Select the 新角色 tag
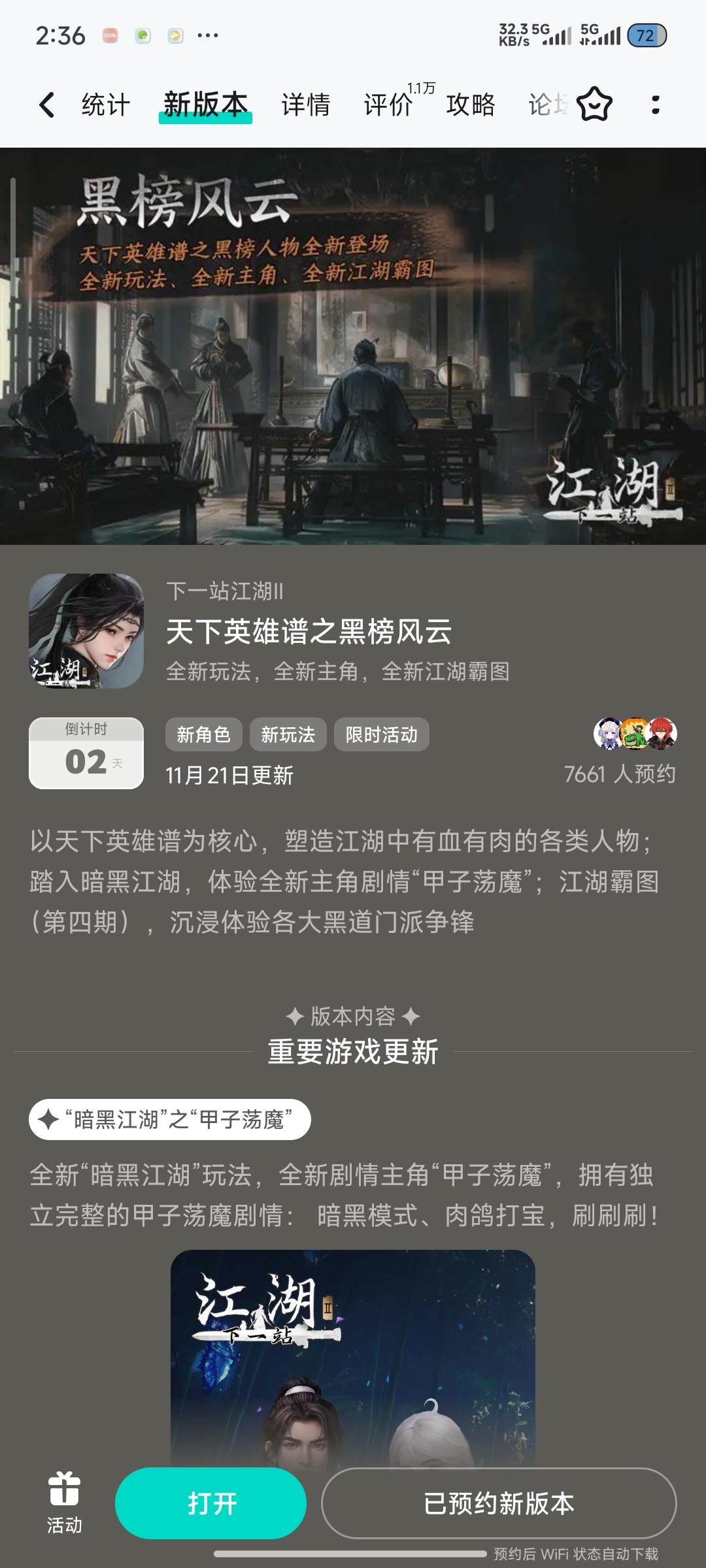The image size is (706, 1568). pos(203,734)
